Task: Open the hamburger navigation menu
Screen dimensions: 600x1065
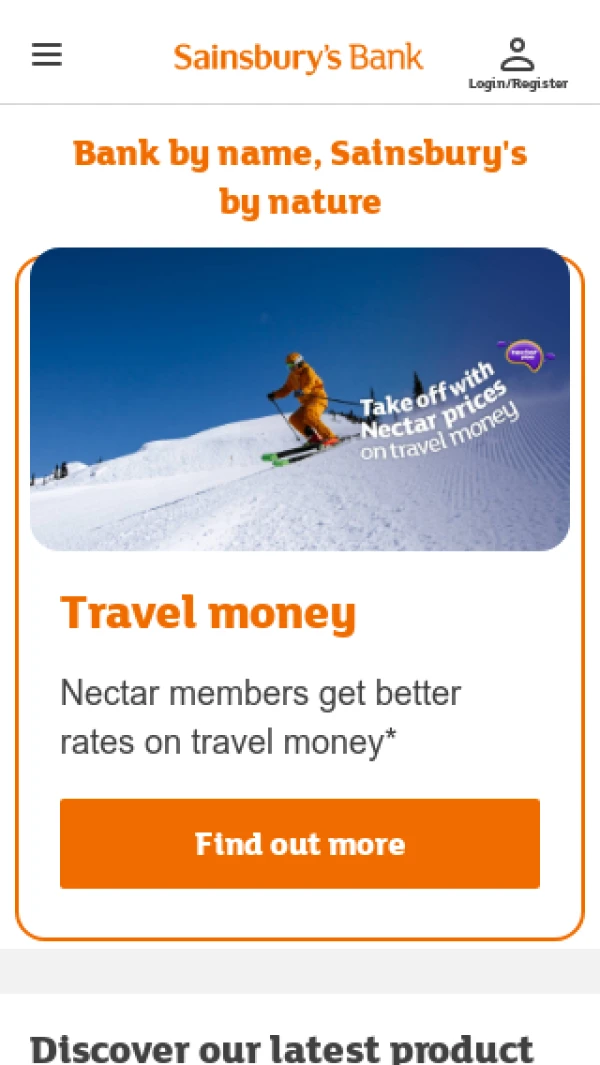Action: tap(47, 55)
